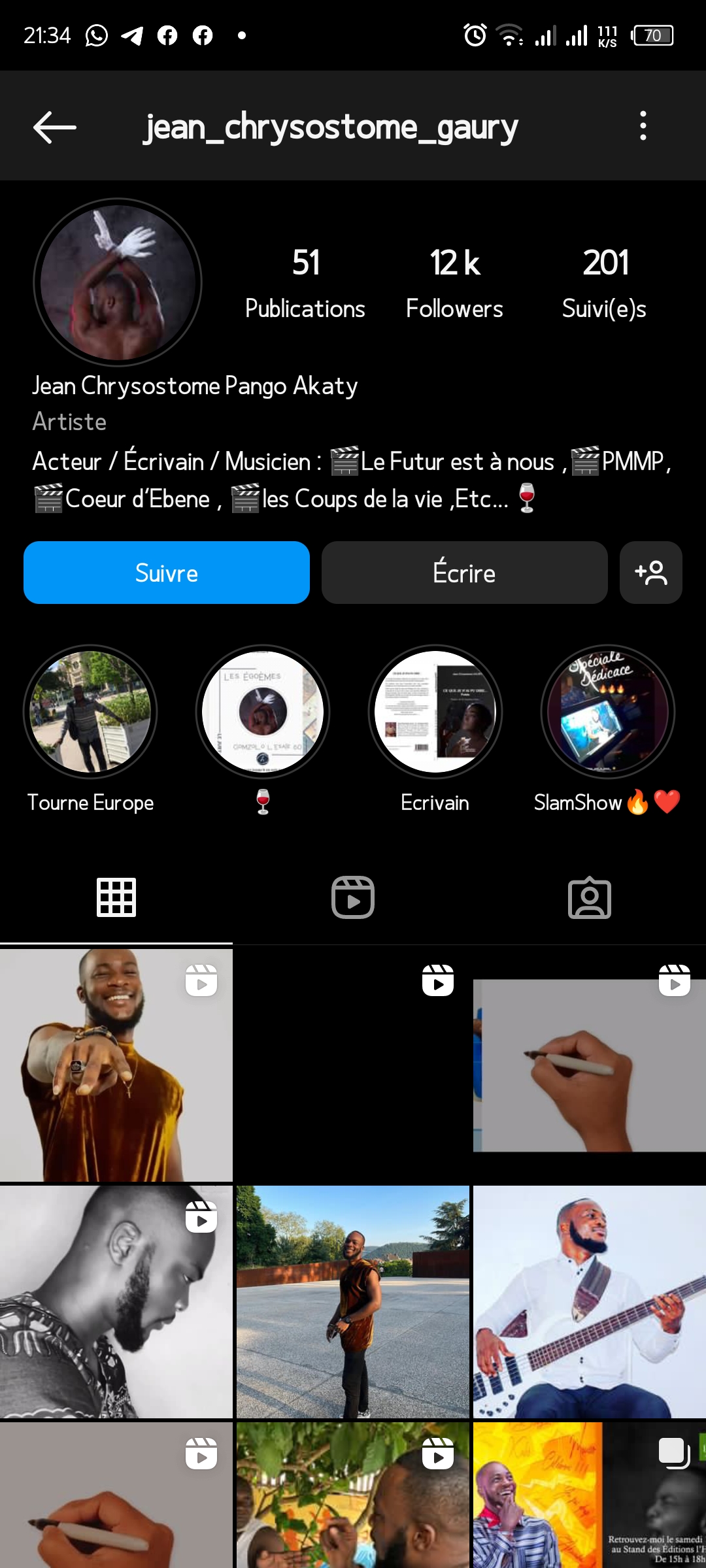706x1568 pixels.
Task: Open the wine glass story highlight
Action: point(263,712)
